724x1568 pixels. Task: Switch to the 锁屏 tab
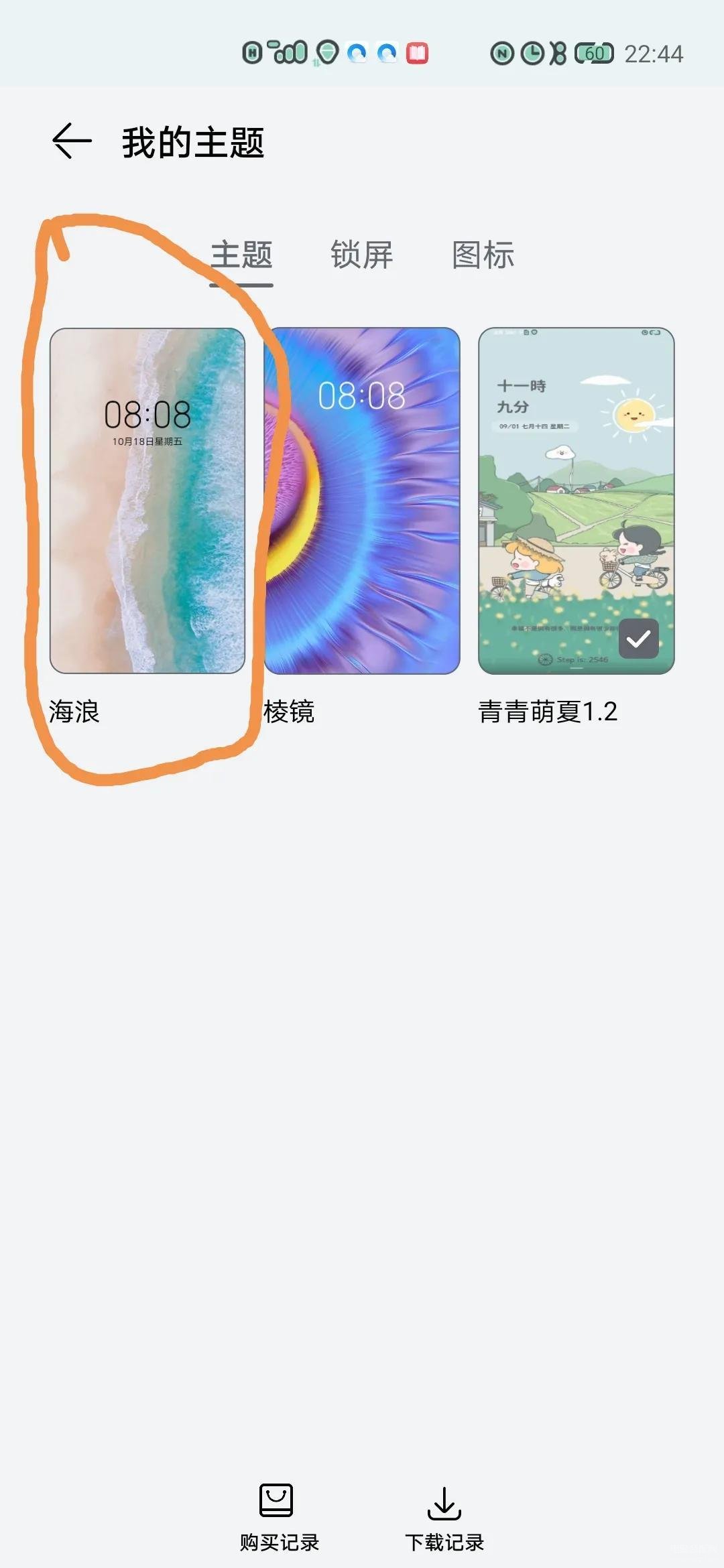coord(362,256)
